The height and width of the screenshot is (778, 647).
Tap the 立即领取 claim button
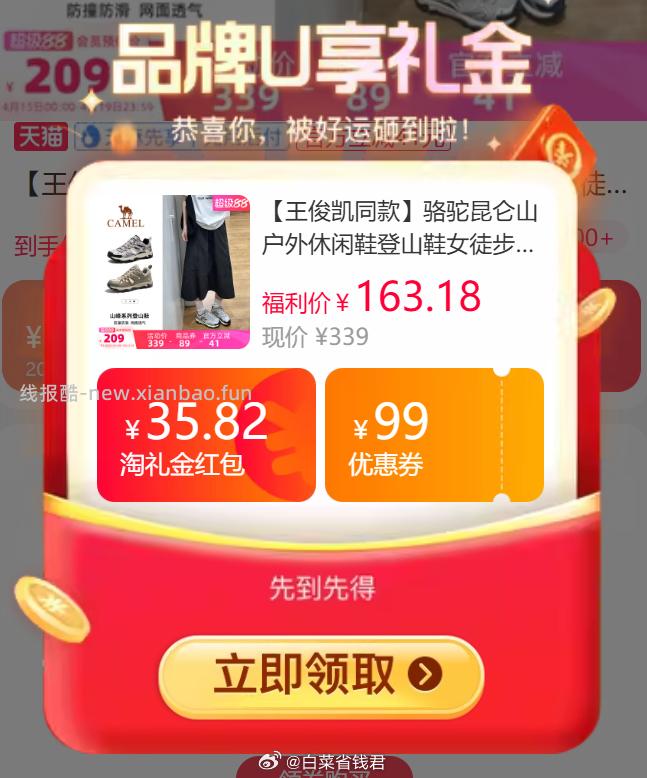[322, 676]
